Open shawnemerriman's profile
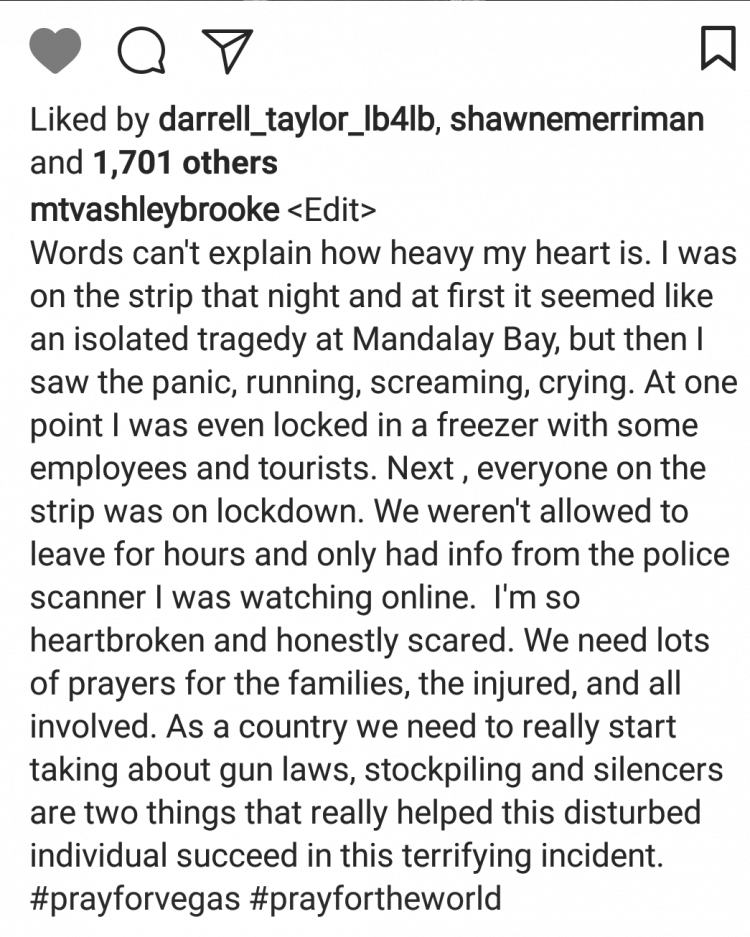Image resolution: width=750 pixels, height=937 pixels. (580, 120)
